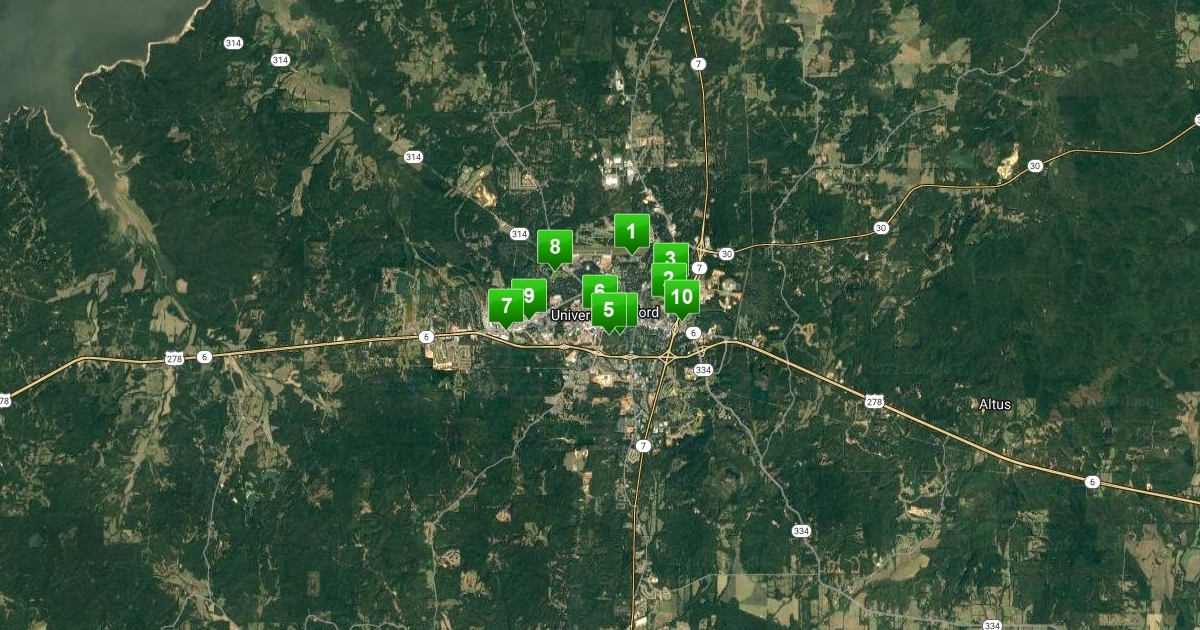Select map marker number 10

click(x=682, y=297)
